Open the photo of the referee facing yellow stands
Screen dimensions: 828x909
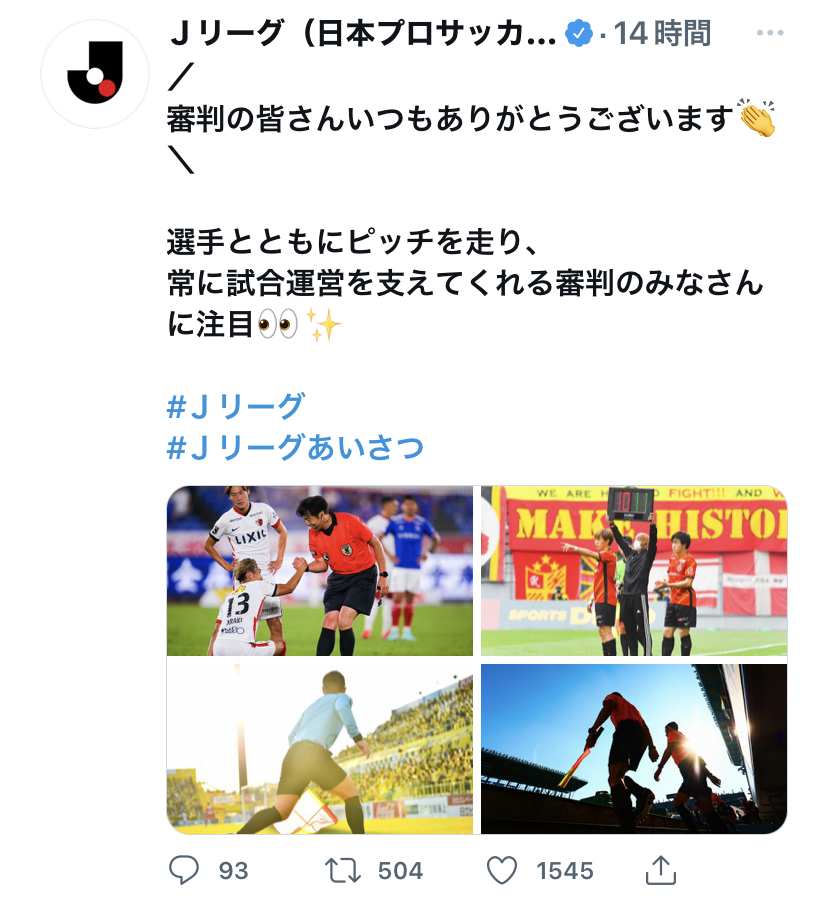[320, 749]
